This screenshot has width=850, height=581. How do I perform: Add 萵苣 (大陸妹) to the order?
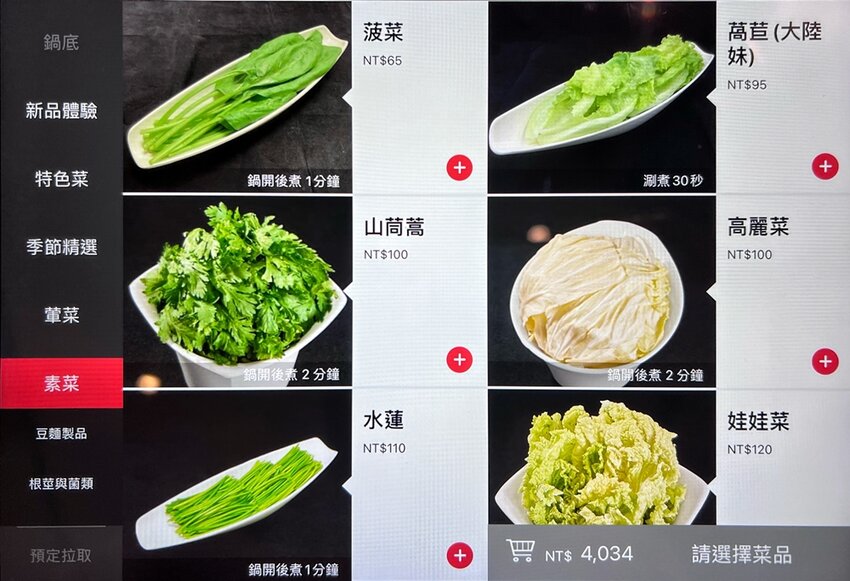point(825,167)
